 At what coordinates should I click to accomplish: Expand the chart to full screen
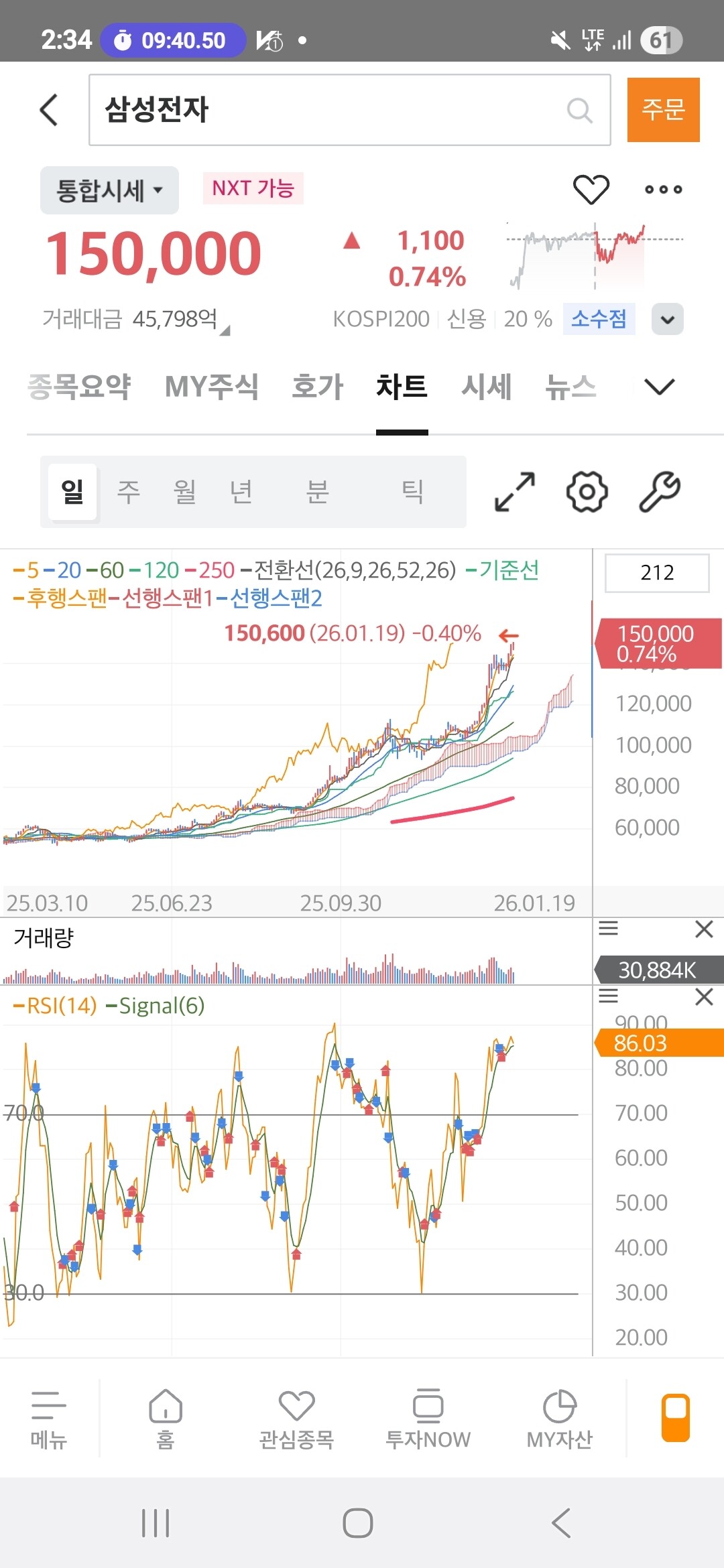pyautogui.click(x=514, y=492)
